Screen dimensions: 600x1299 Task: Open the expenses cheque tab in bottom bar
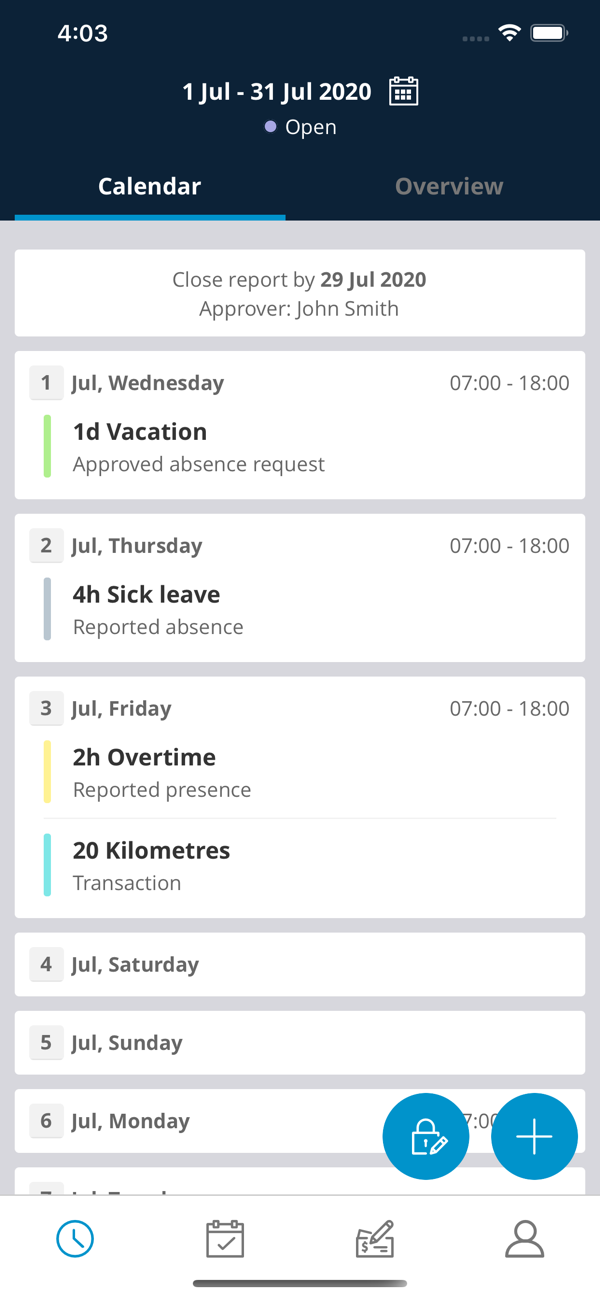click(375, 1239)
